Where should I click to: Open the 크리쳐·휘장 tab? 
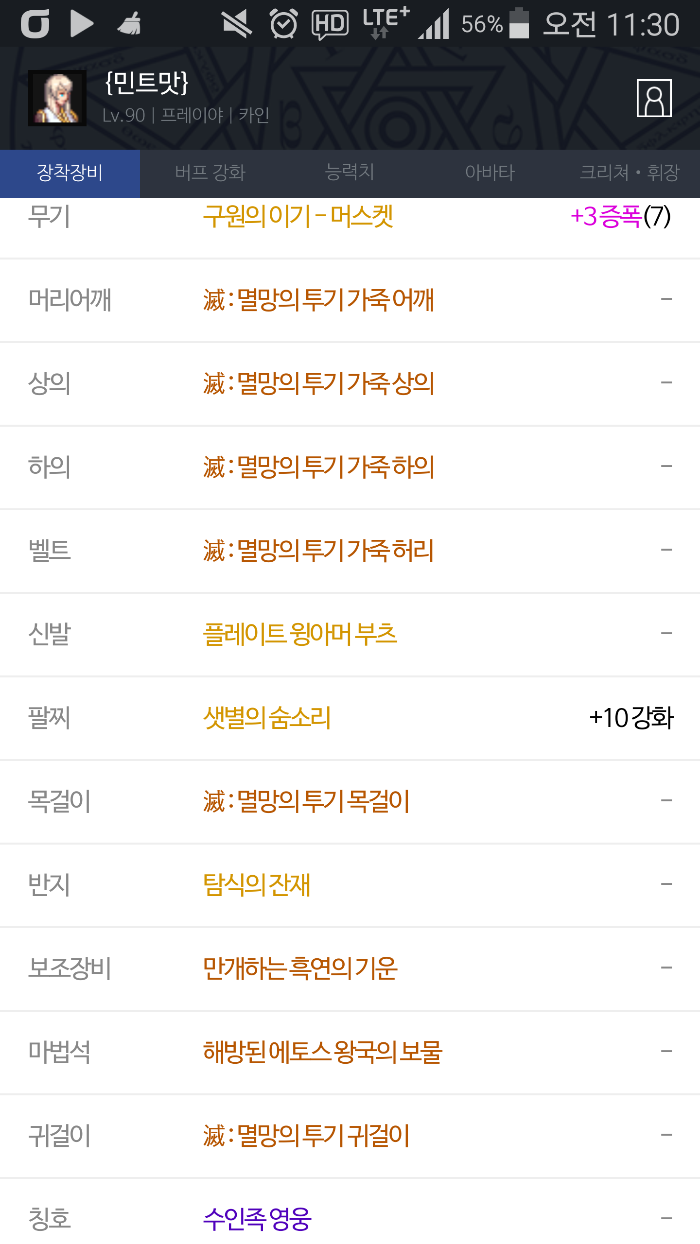[x=629, y=173]
